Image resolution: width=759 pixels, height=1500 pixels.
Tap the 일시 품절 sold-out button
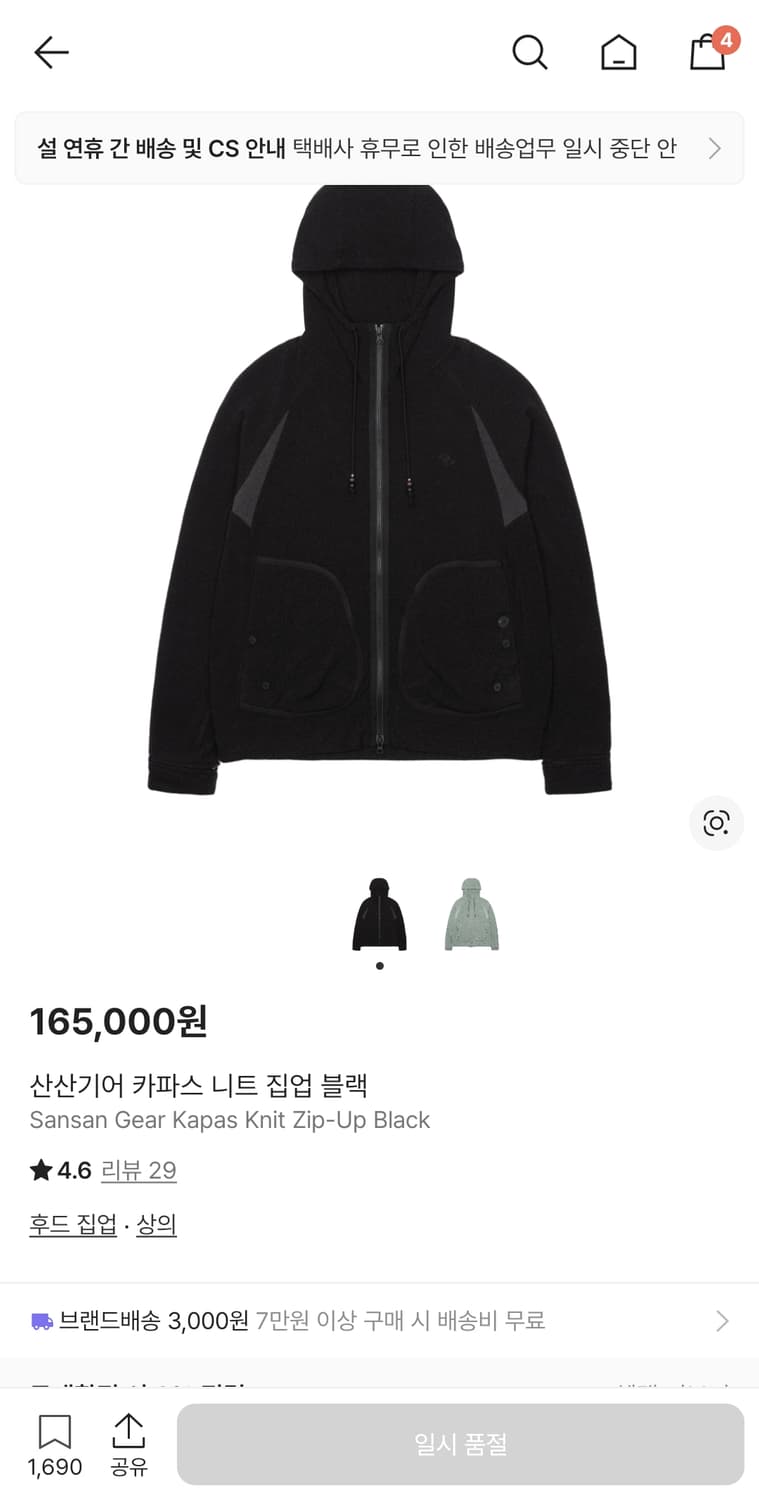[x=458, y=1443]
